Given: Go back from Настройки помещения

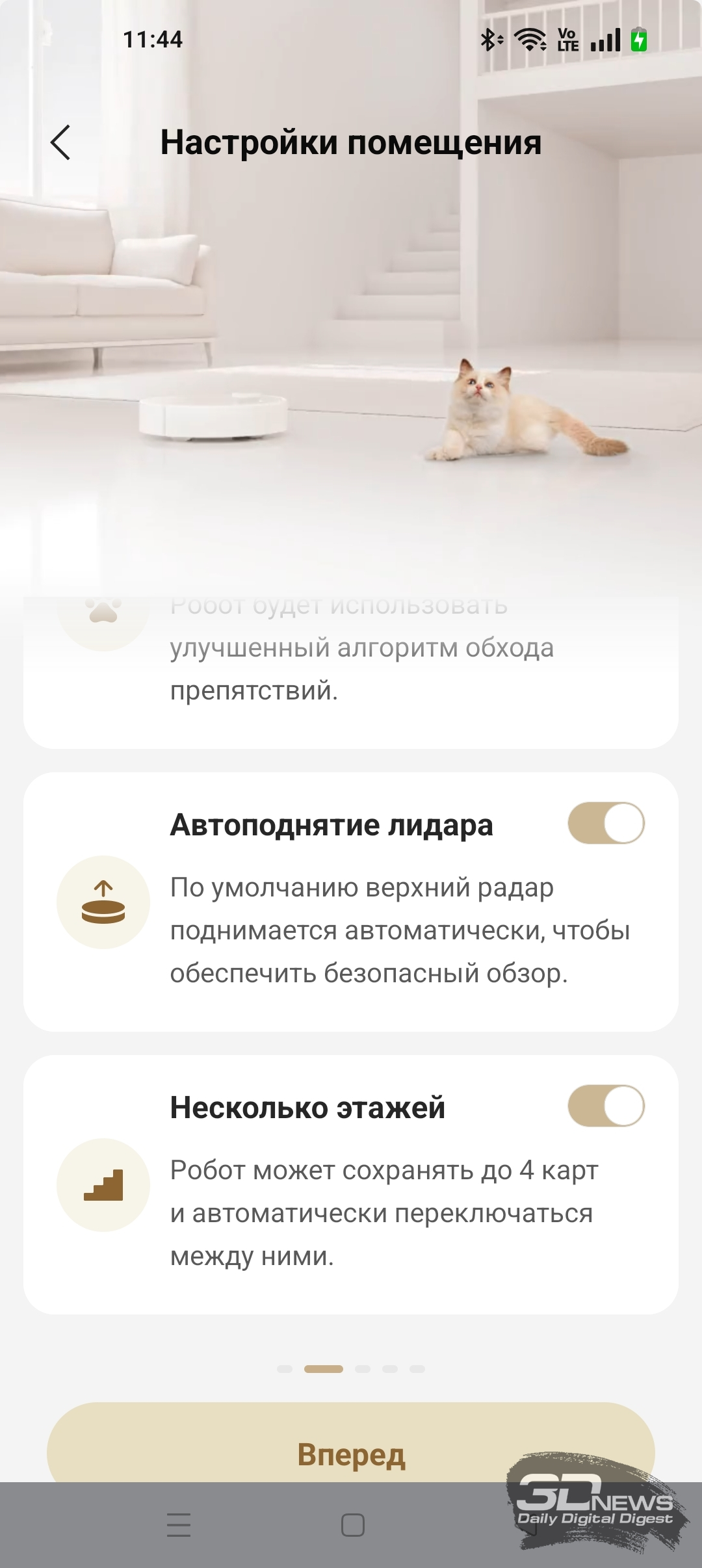Looking at the screenshot, I should 60,142.
